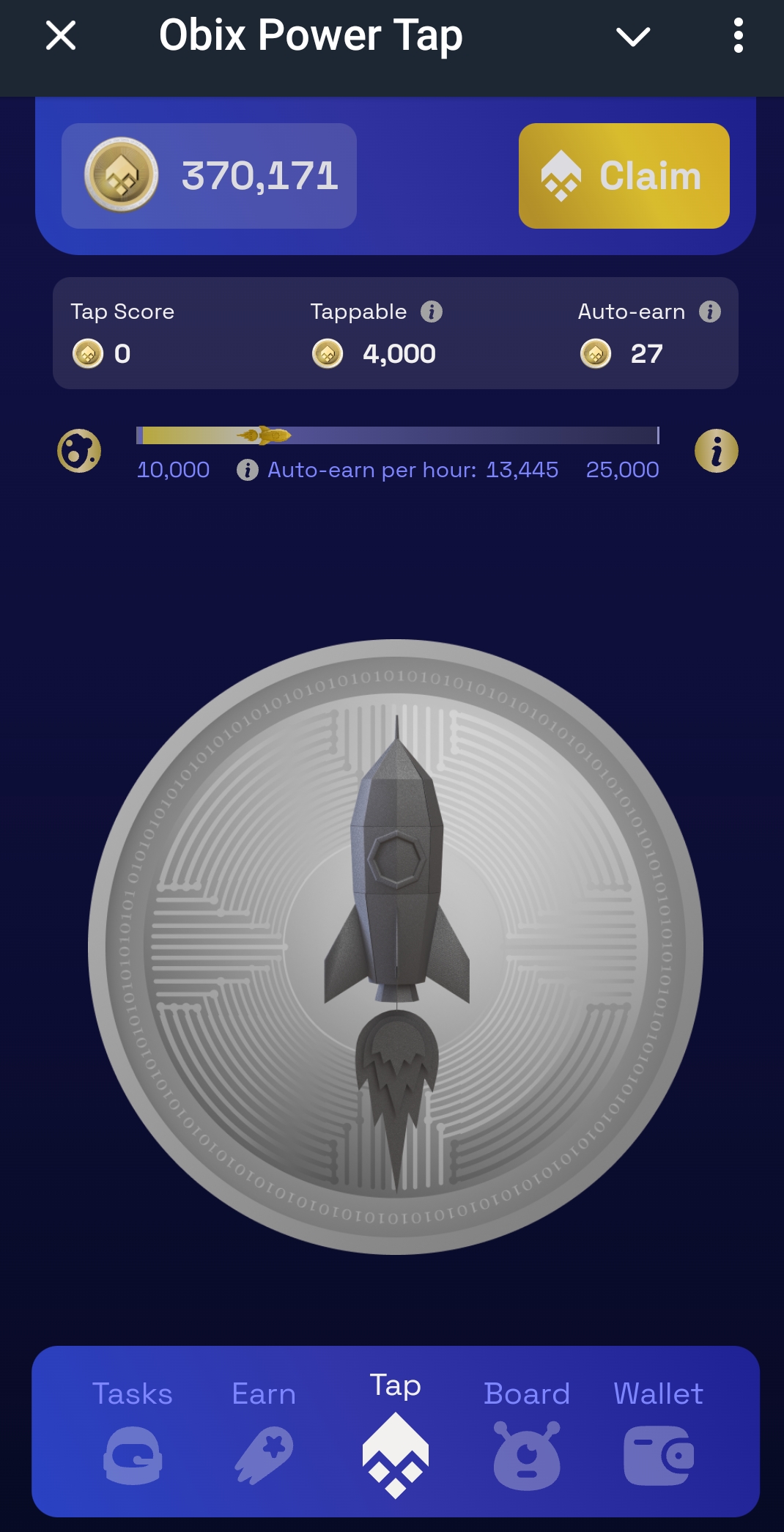Viewport: 784px width, 1532px height.
Task: View Auto-earn per hour info
Action: pos(247,470)
